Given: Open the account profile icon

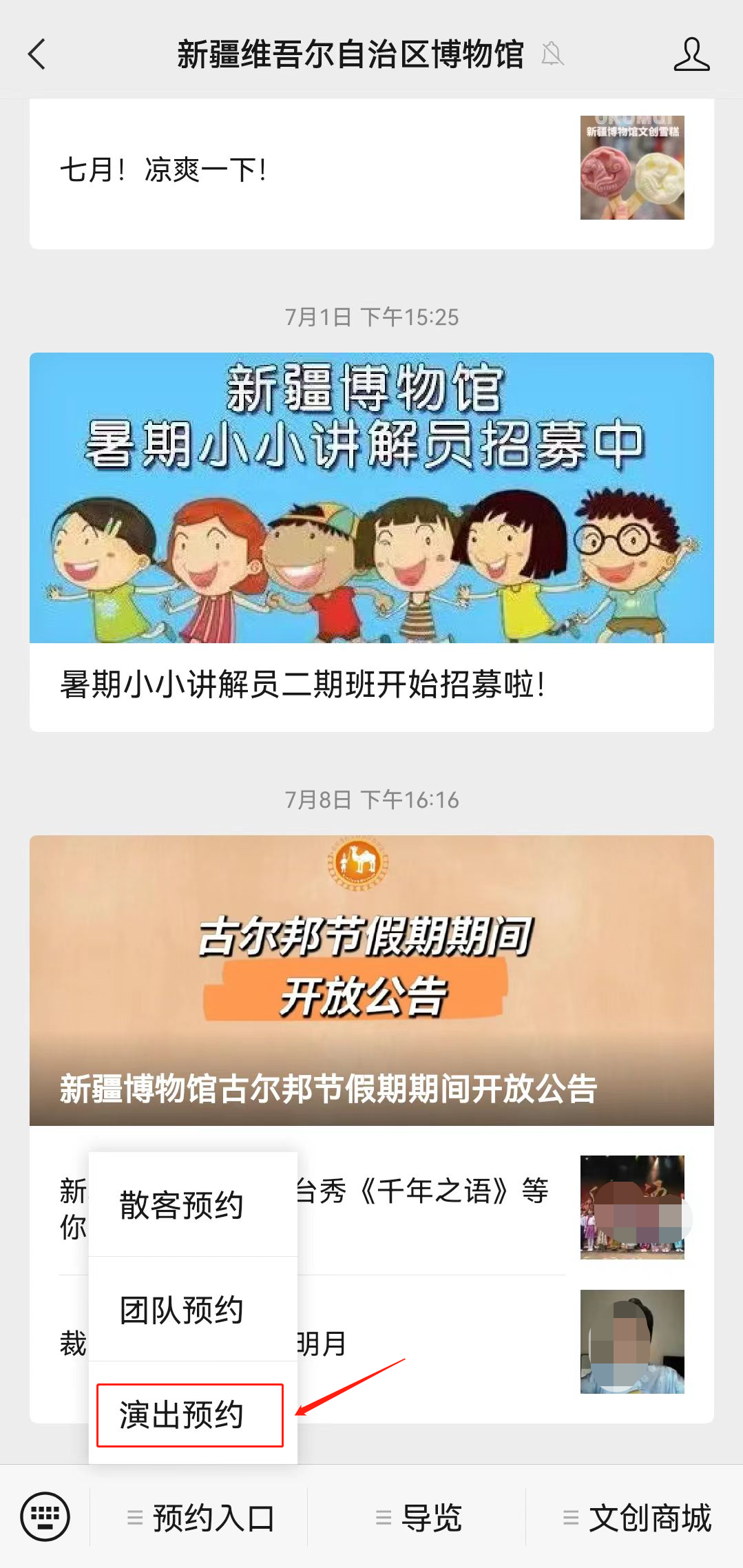Looking at the screenshot, I should (691, 54).
